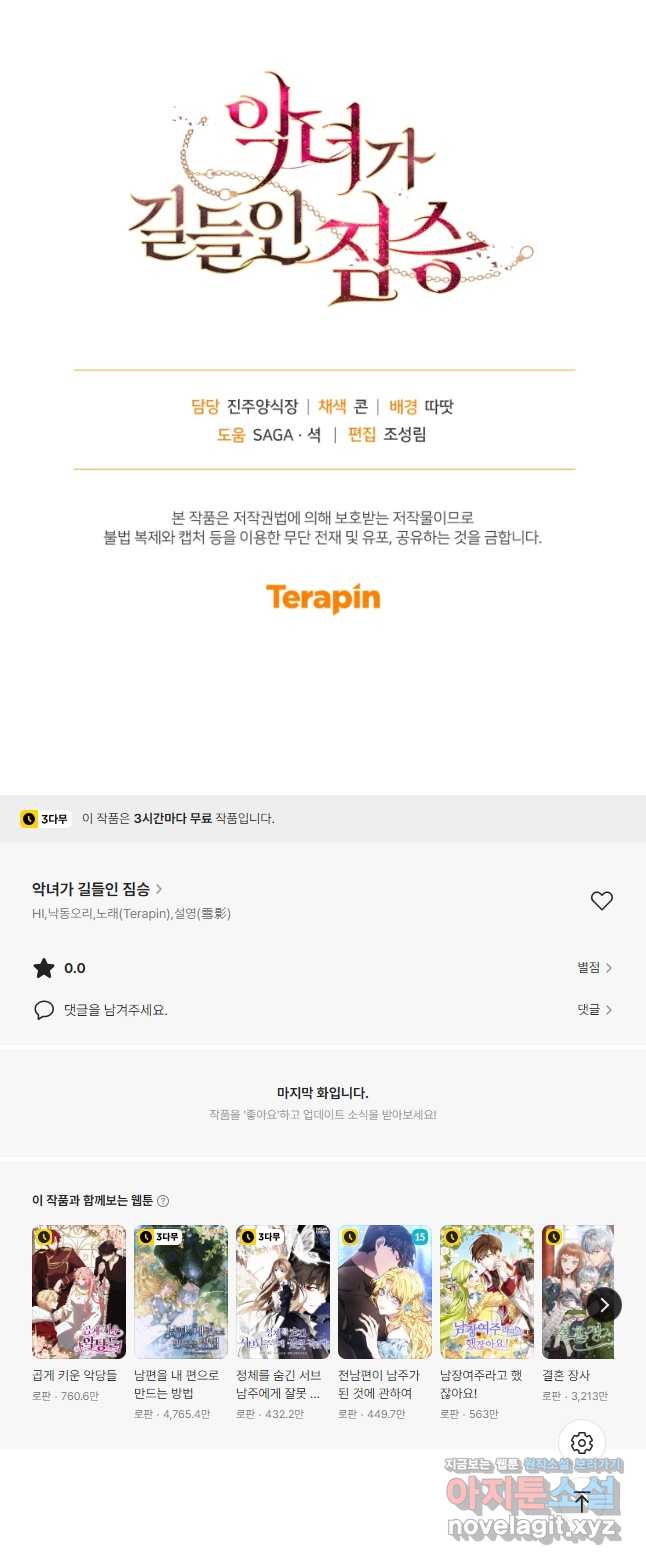The image size is (646, 1565).
Task: Open webtoon 전남편이 남주가 된 것에 관하여
Action: 385,1292
